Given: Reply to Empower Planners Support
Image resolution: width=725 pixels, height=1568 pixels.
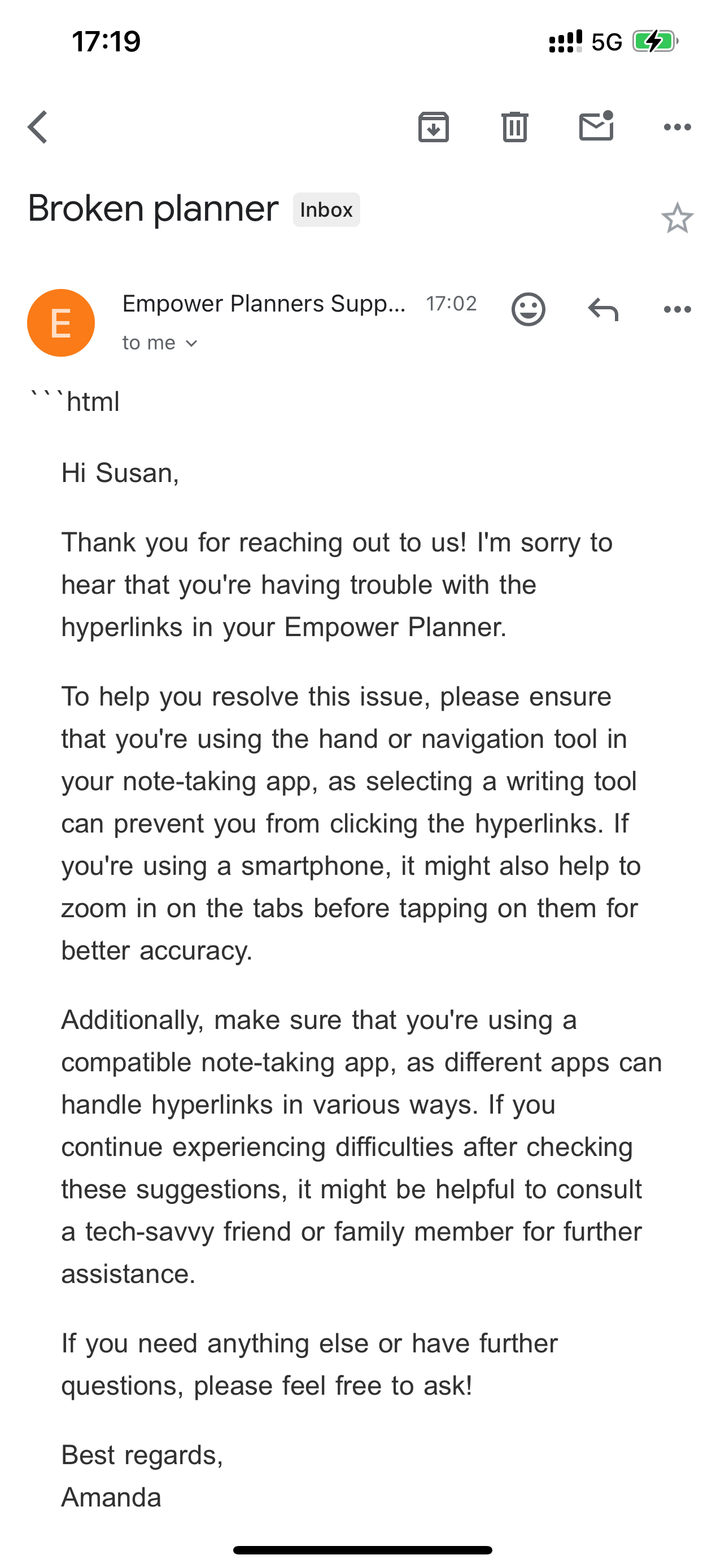Looking at the screenshot, I should (602, 309).
